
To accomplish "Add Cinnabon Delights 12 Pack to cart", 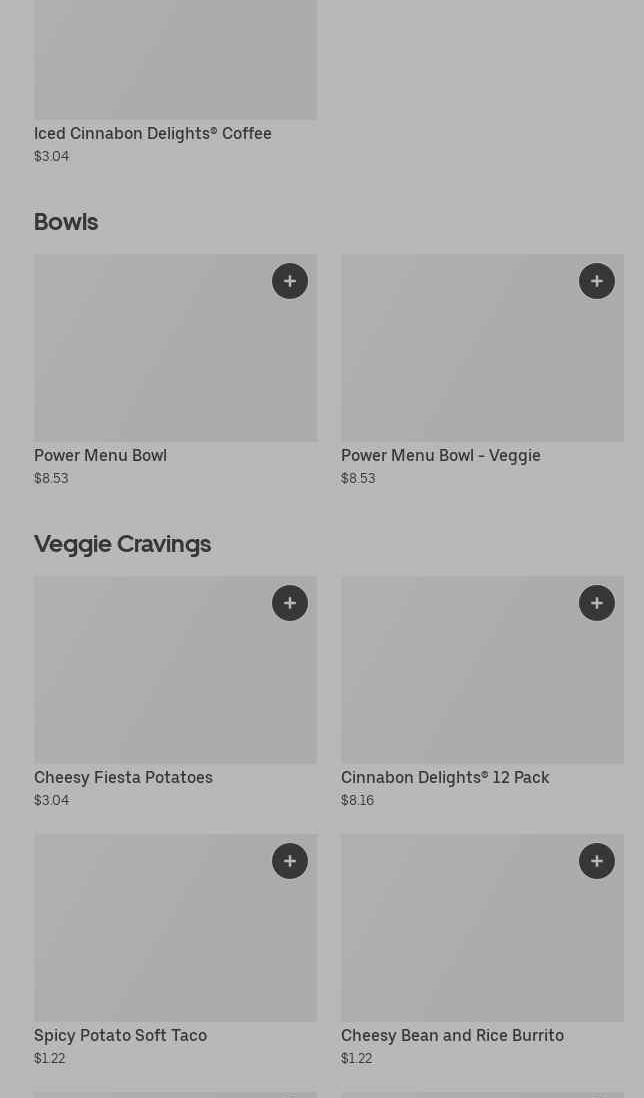I will coord(597,603).
